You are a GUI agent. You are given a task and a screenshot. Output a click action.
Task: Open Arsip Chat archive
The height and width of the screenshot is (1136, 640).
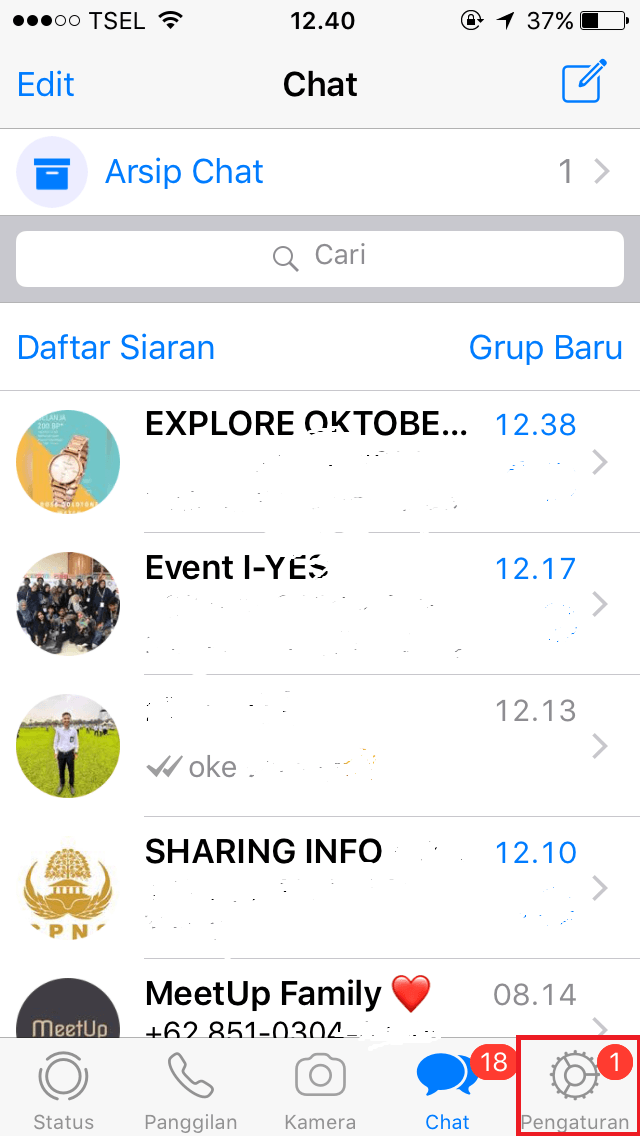point(320,172)
